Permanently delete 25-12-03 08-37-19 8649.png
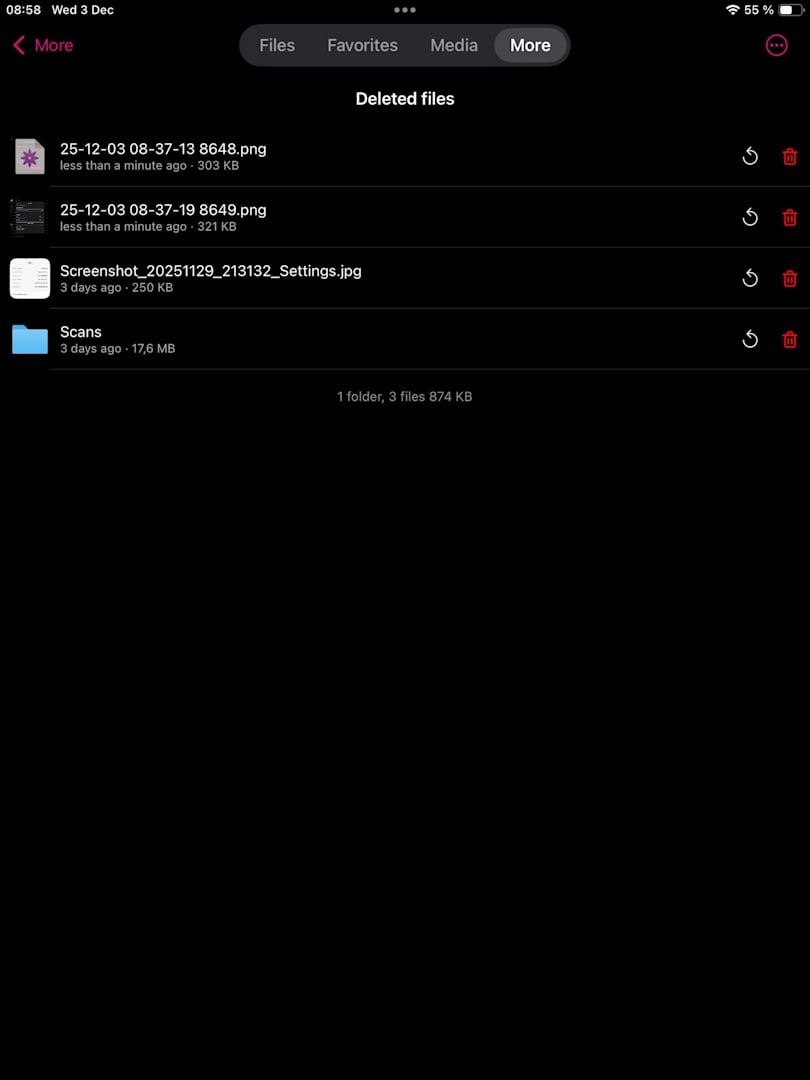 point(790,217)
